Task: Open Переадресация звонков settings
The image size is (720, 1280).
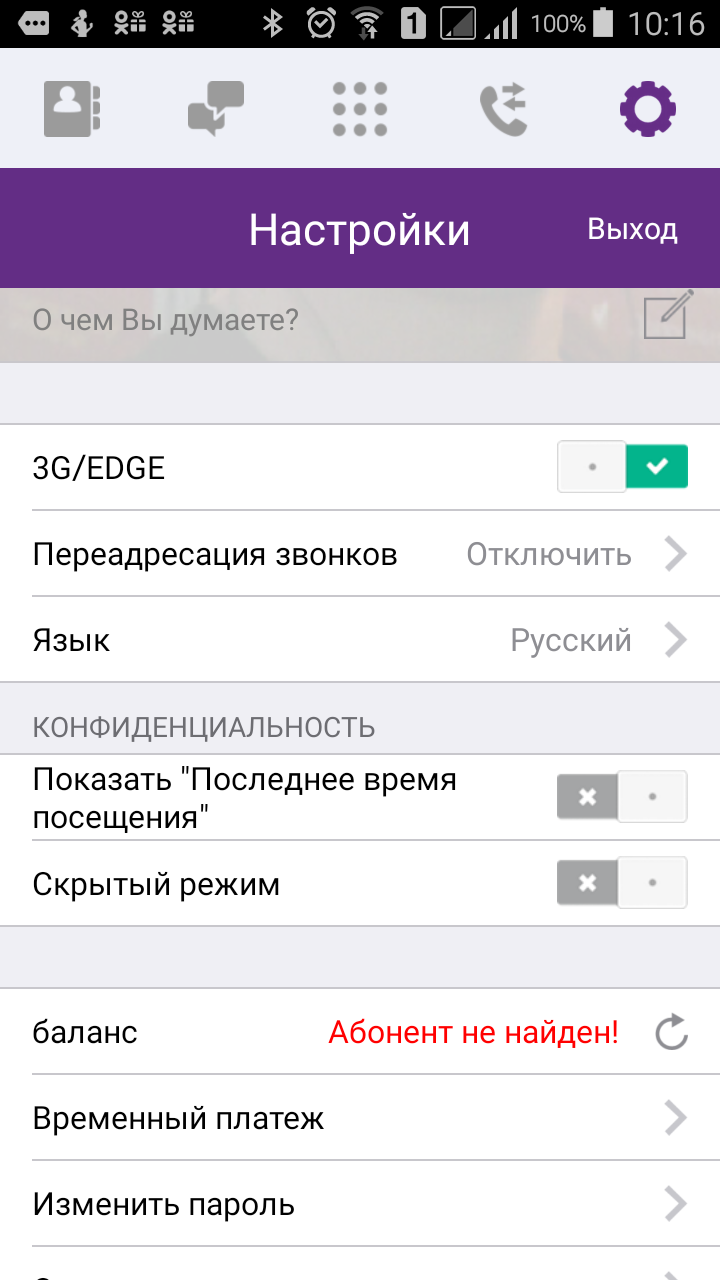Action: click(360, 554)
